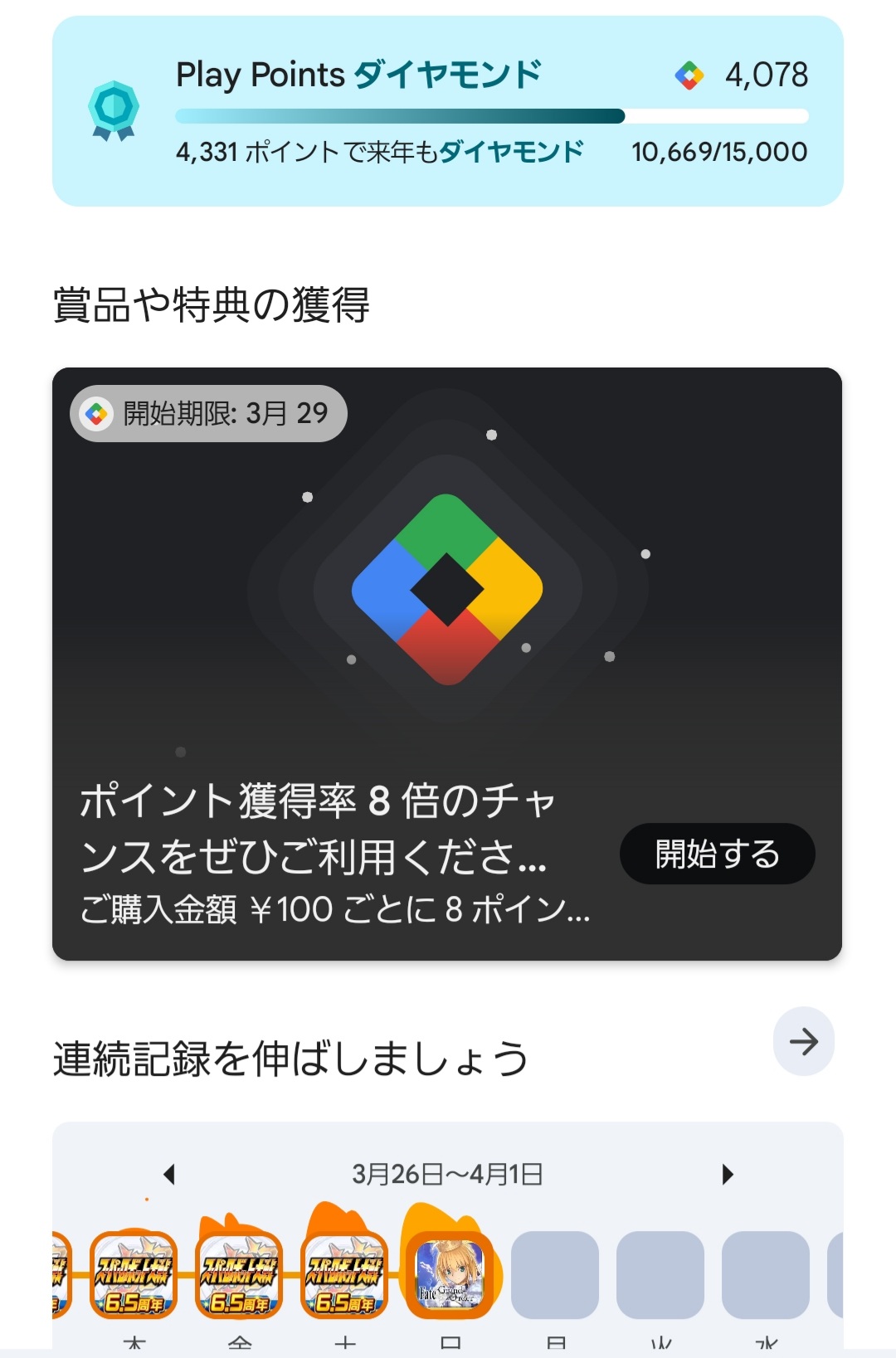Go to the previous week in the streak calendar
Image resolution: width=896 pixels, height=1358 pixels.
(169, 1174)
